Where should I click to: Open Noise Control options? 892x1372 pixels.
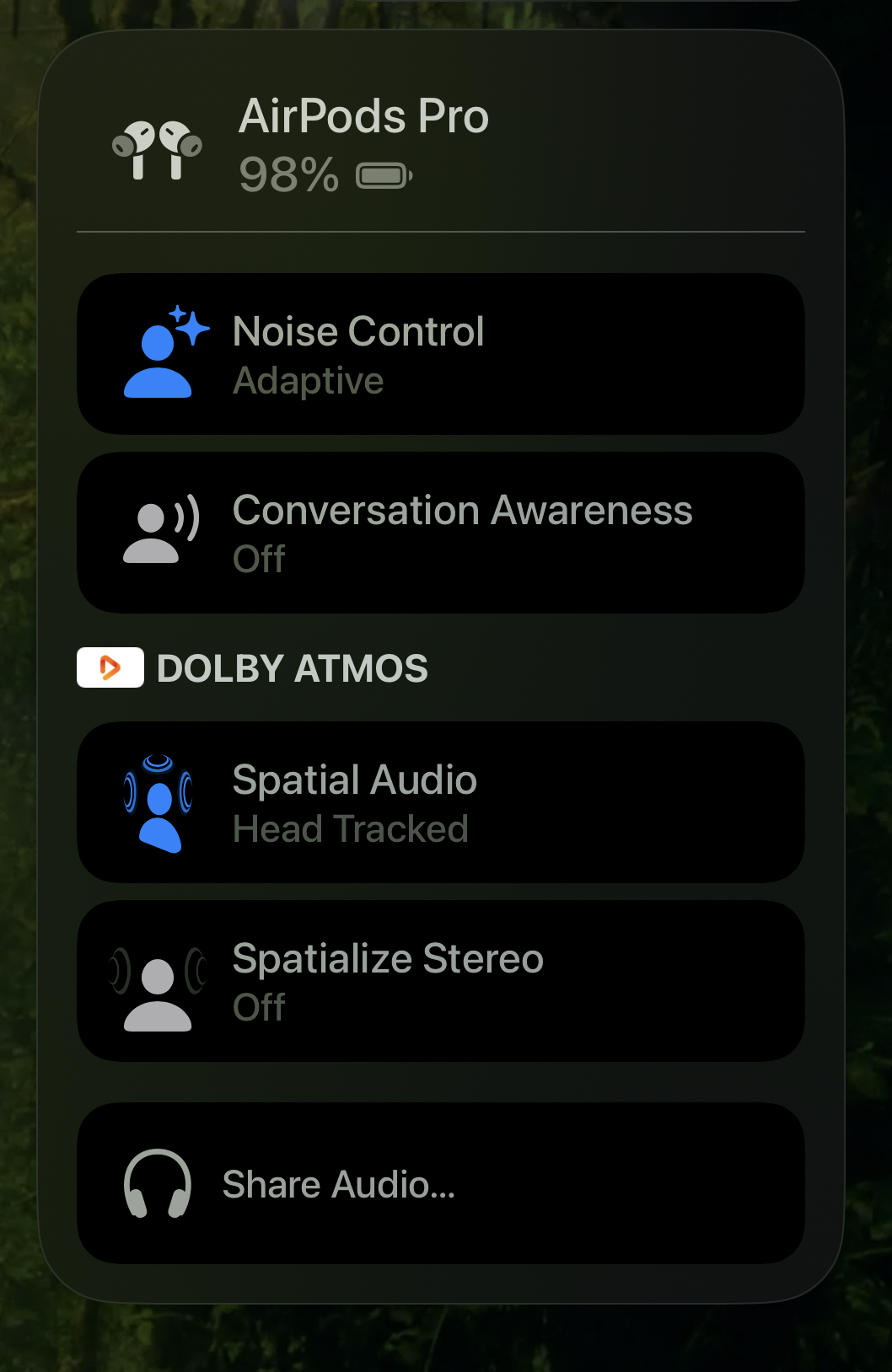pos(440,354)
